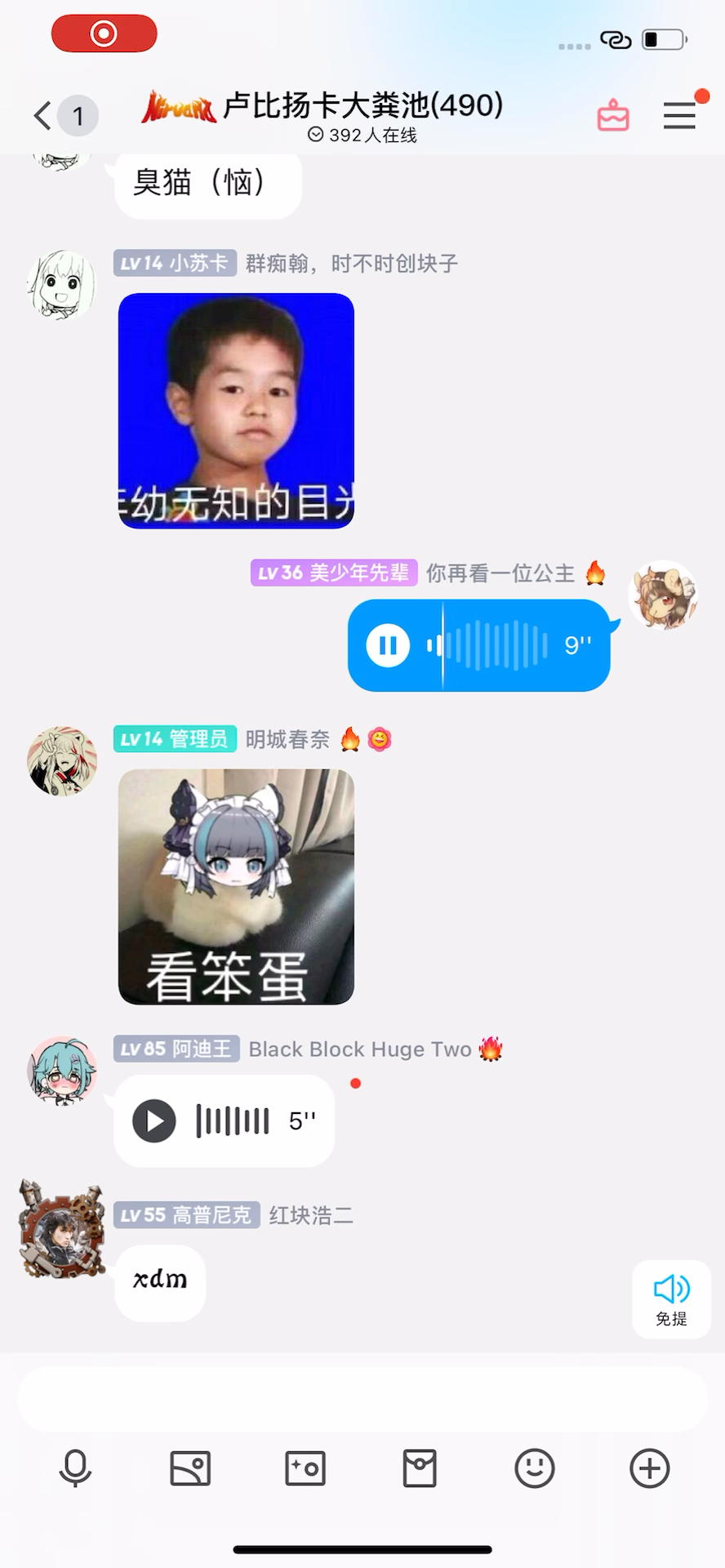Image resolution: width=725 pixels, height=1568 pixels.
Task: Play 阿迪王's 5-second voice message
Action: [x=154, y=1120]
